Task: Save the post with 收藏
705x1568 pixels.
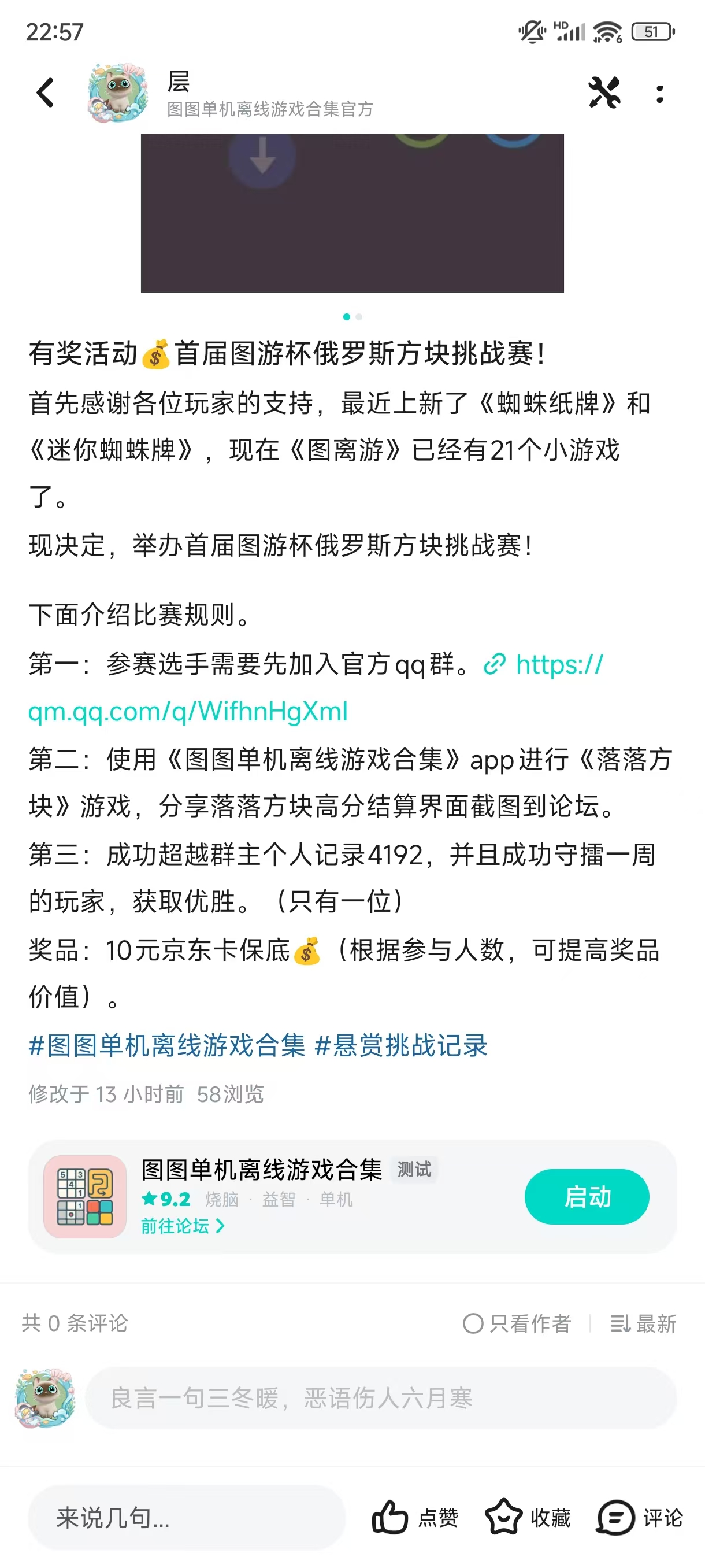Action: point(528,1518)
